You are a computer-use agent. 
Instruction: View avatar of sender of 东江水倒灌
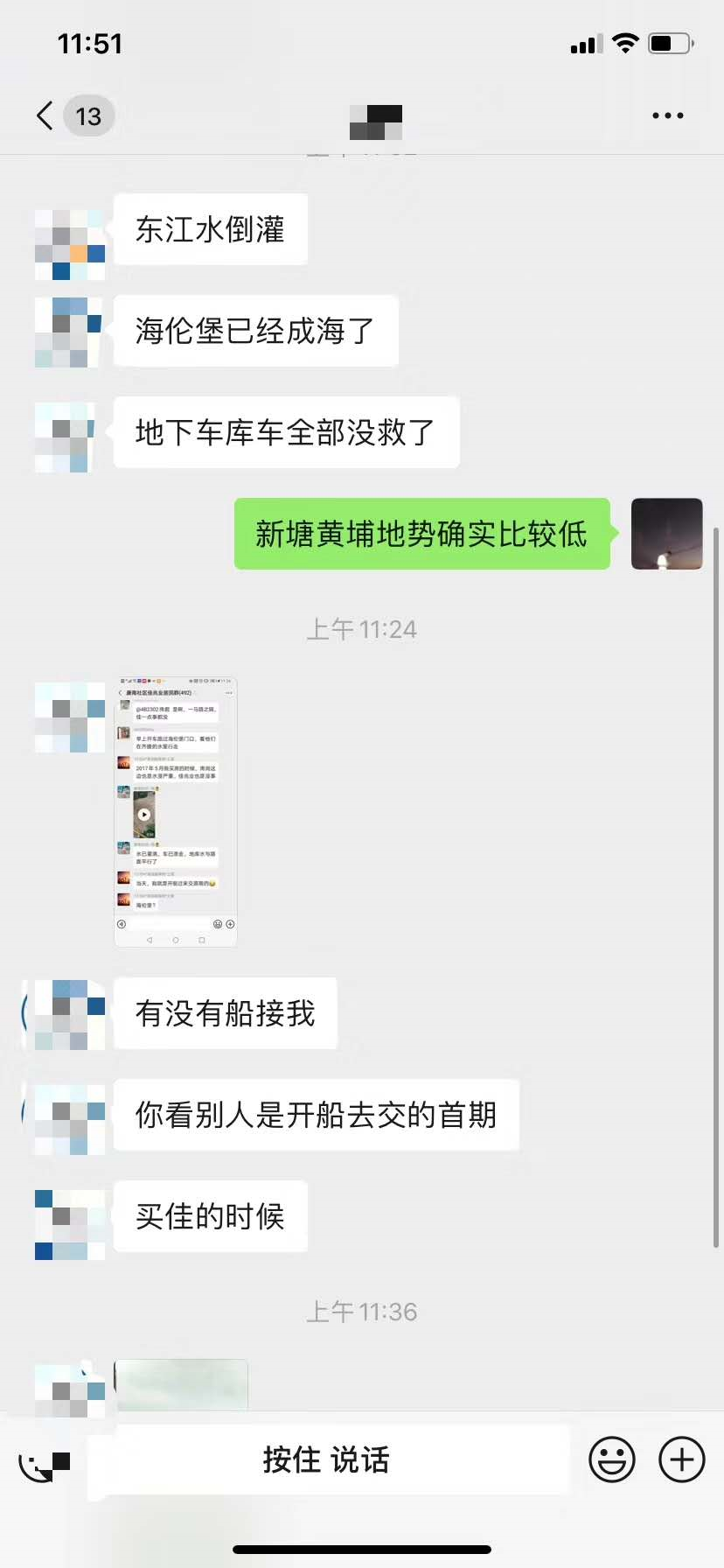(x=70, y=245)
